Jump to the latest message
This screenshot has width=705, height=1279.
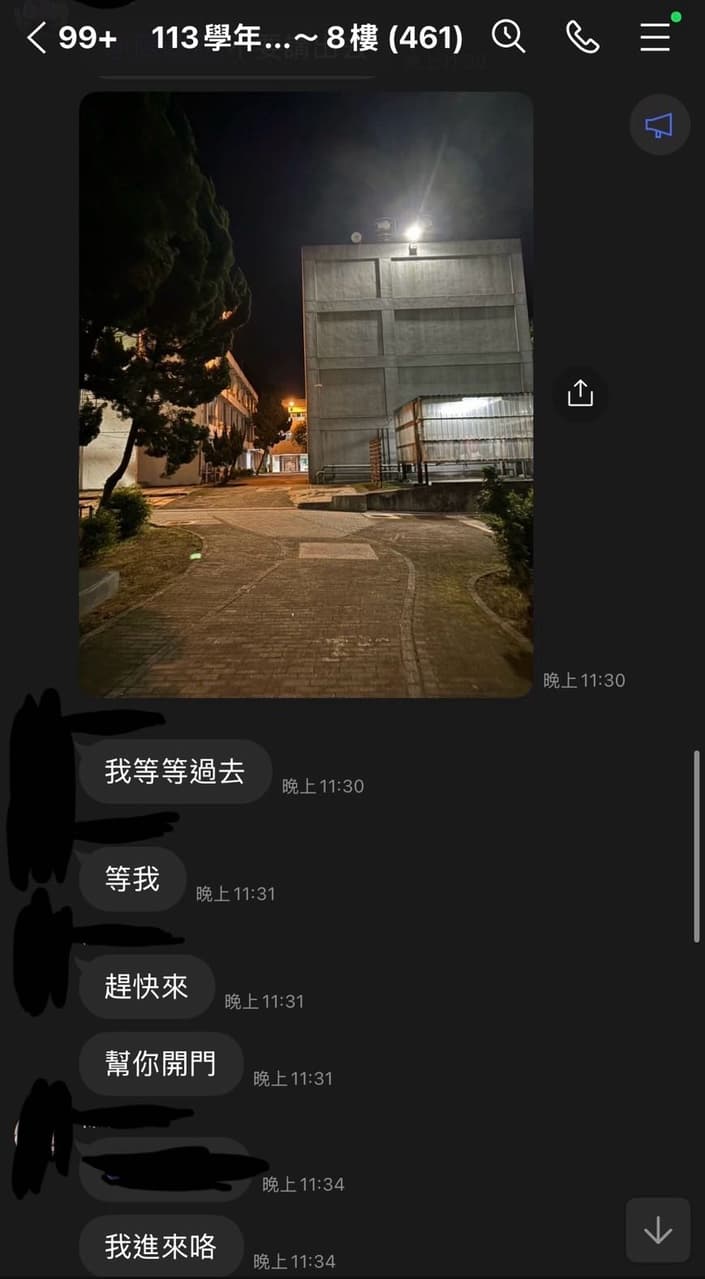tap(657, 1230)
